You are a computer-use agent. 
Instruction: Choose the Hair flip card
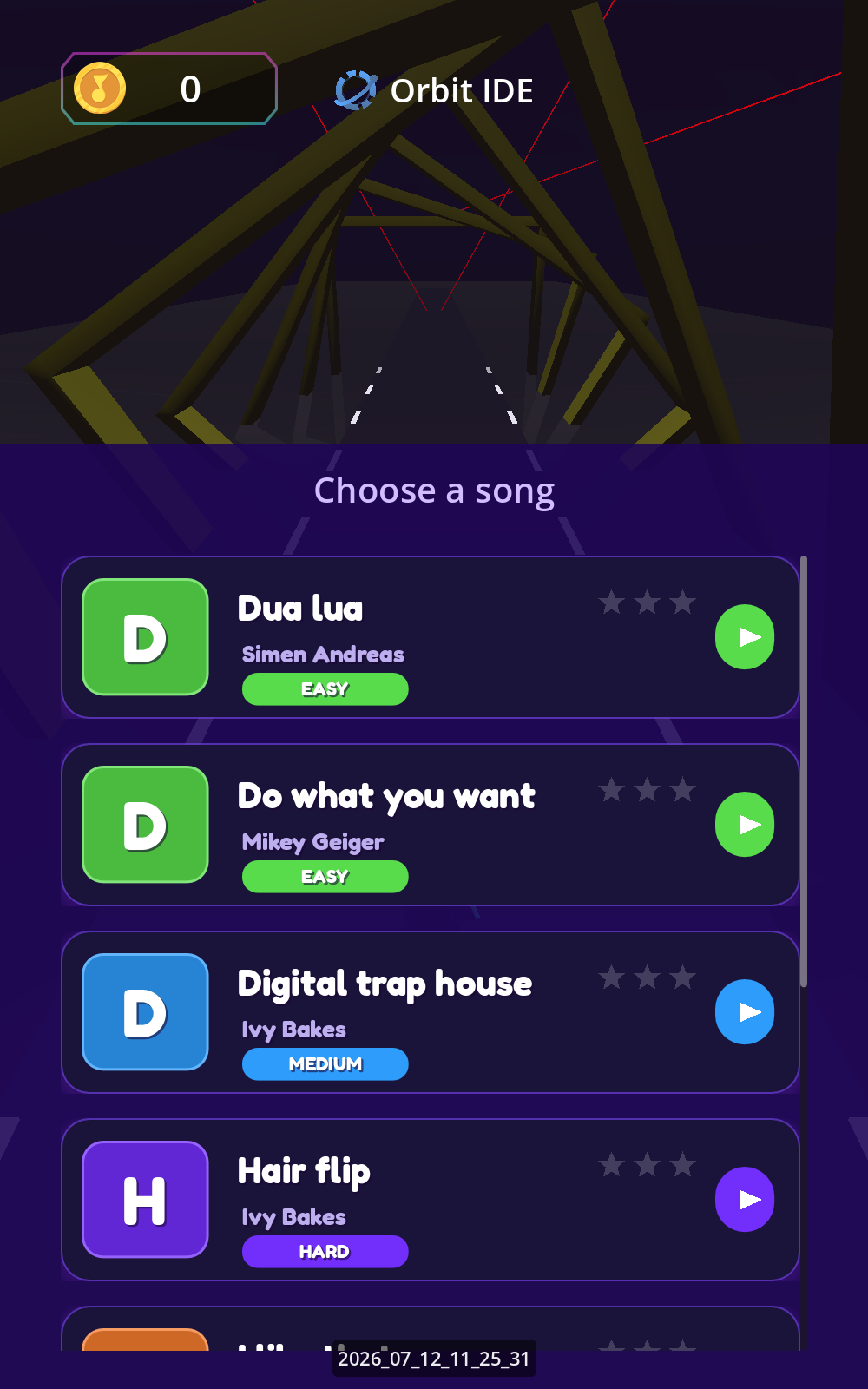tap(431, 1200)
